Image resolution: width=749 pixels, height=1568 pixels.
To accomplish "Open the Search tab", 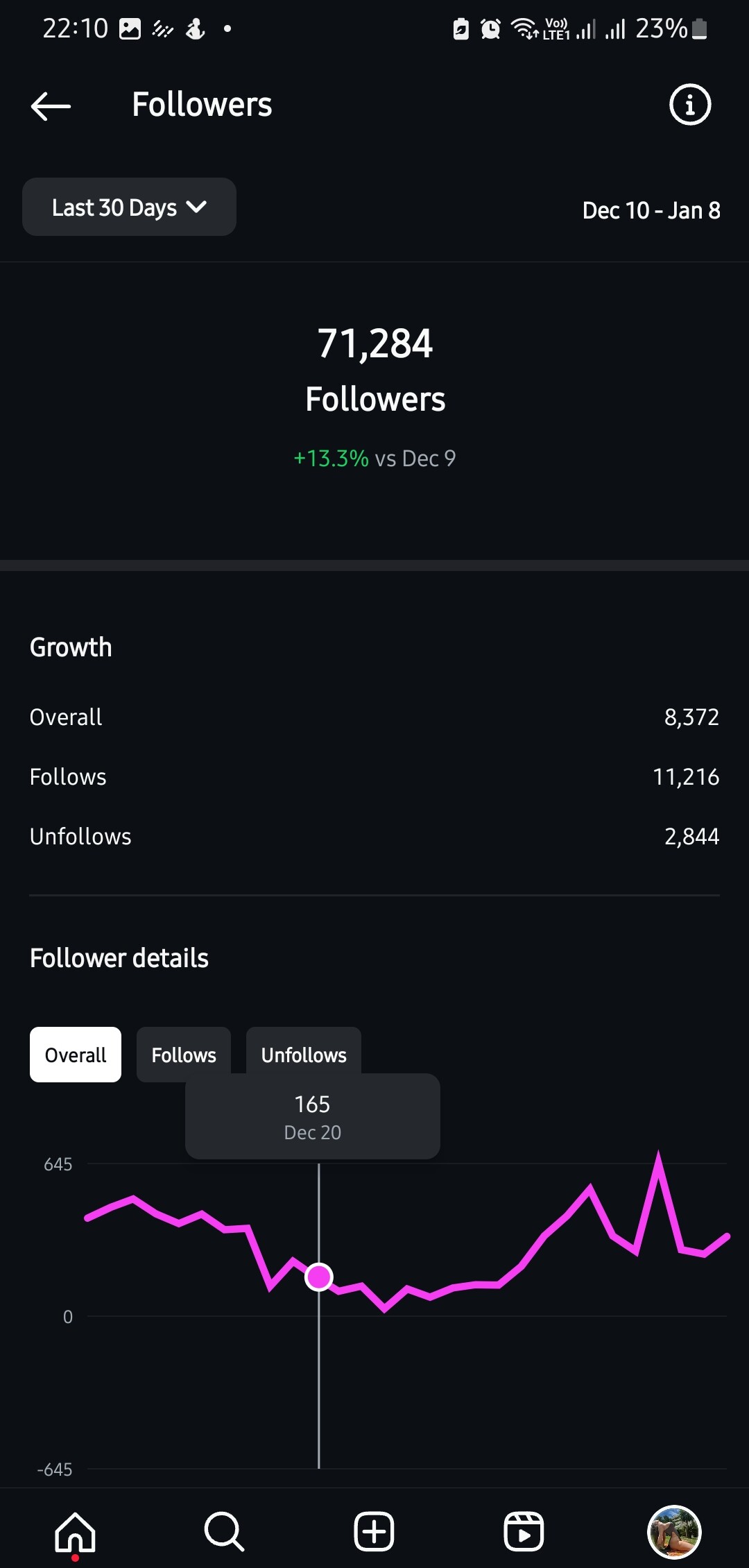I will tap(224, 1531).
